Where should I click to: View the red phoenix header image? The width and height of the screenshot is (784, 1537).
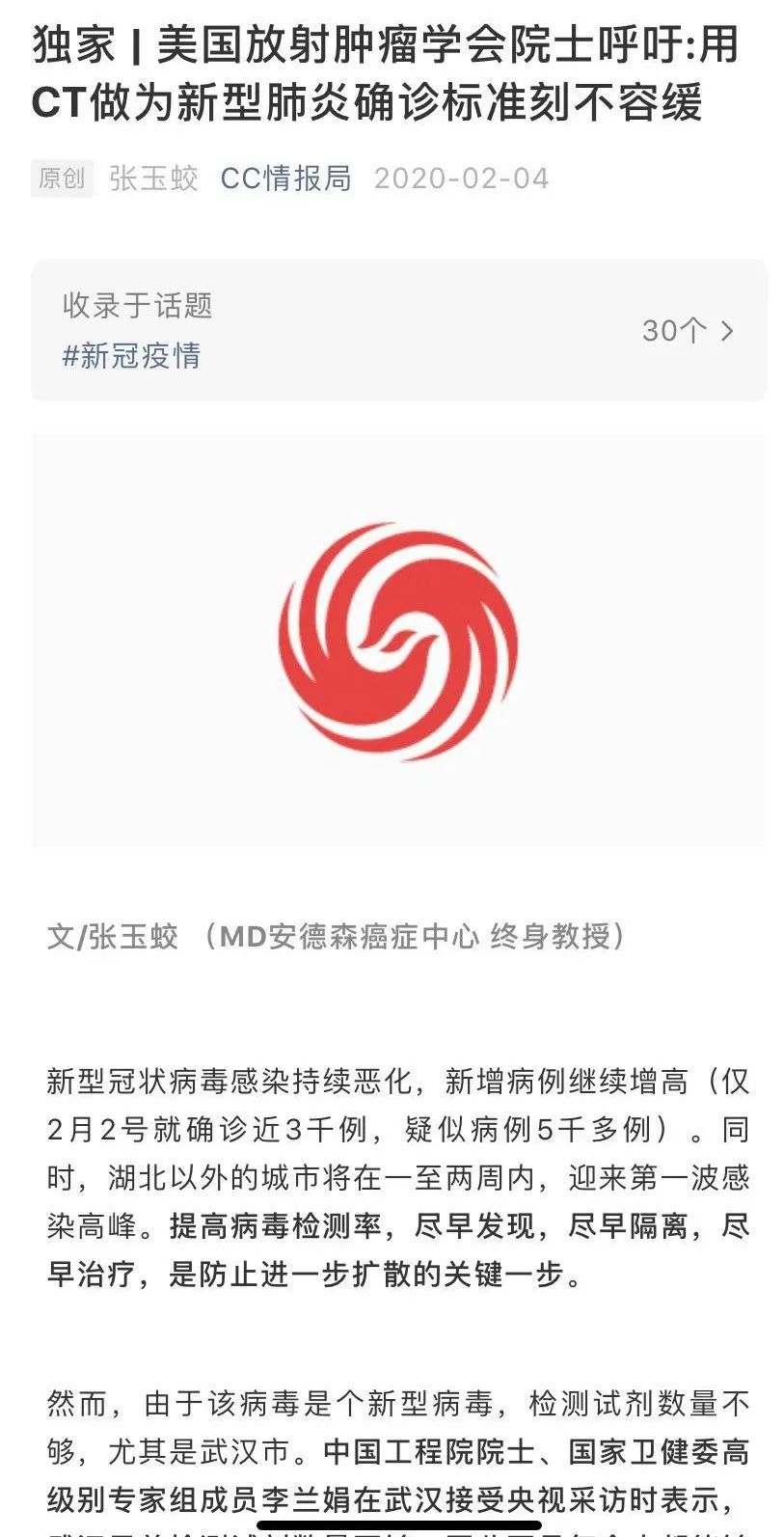tap(399, 642)
